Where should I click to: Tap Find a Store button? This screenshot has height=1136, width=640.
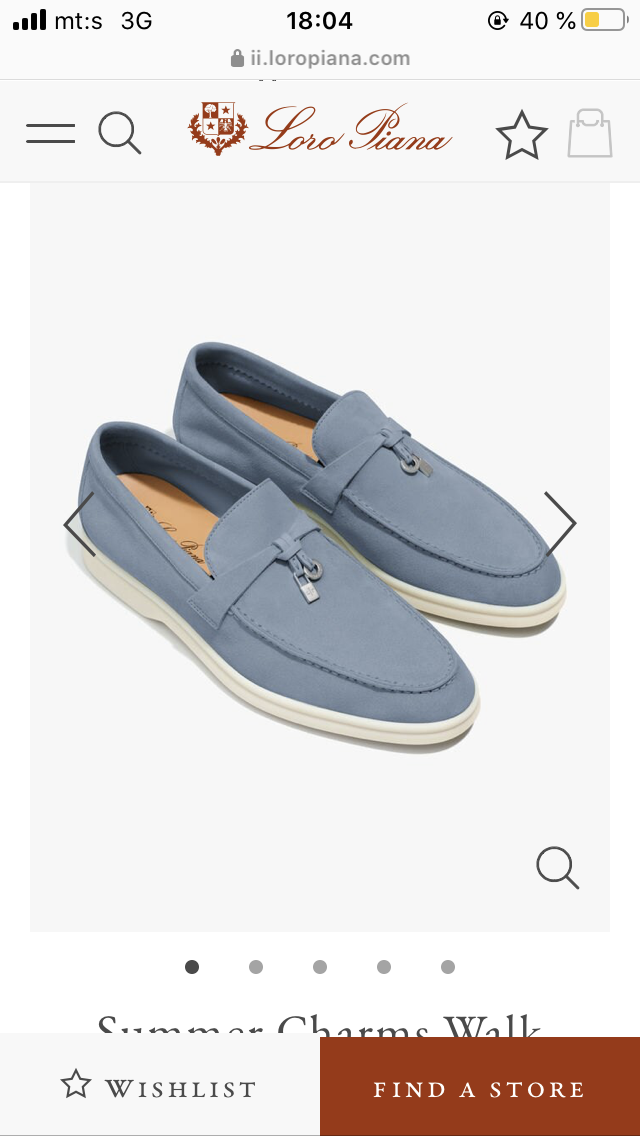(480, 1086)
